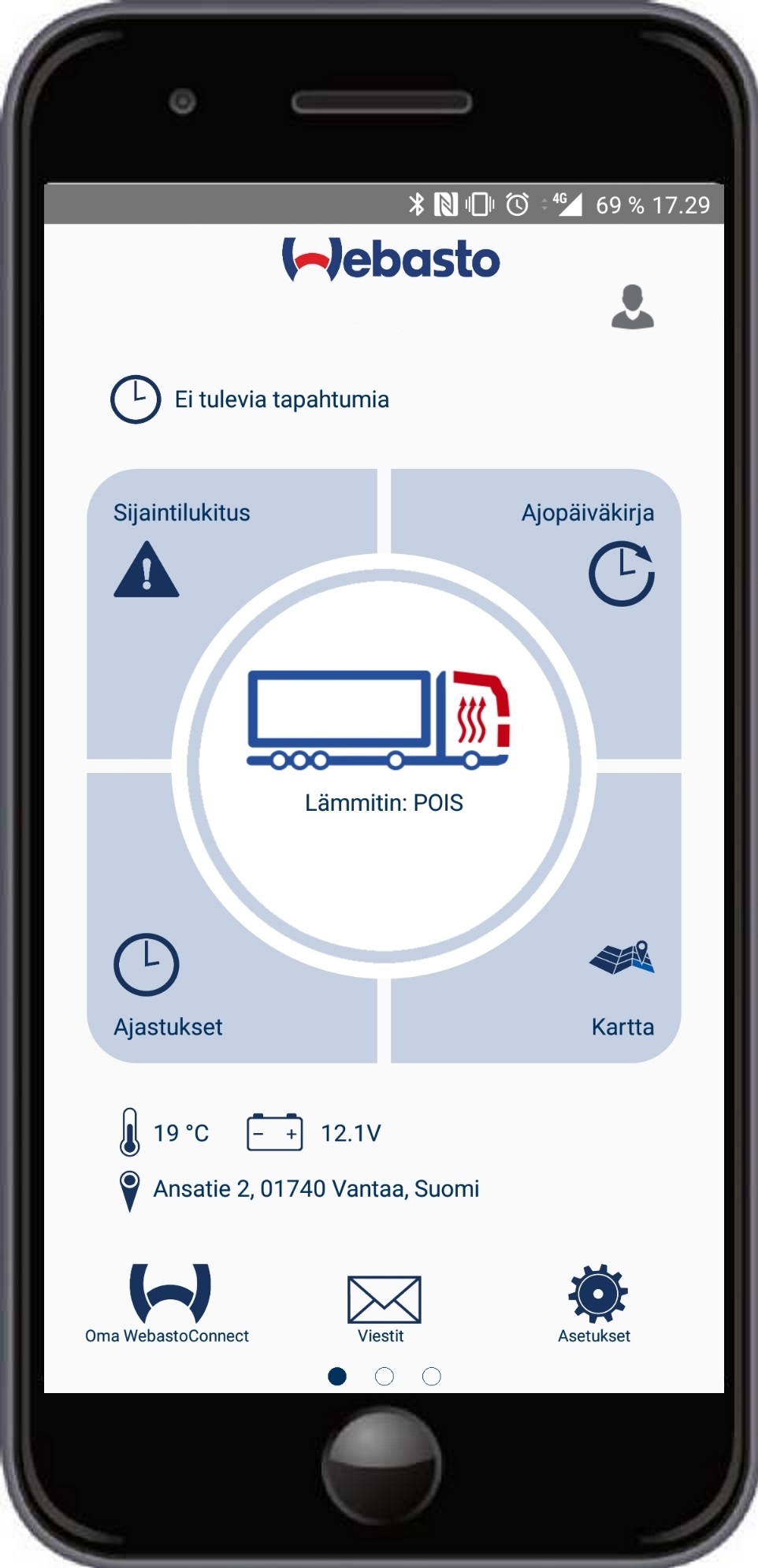Screen dimensions: 758x1568
Task: Select the third page indicator dot
Action: pyautogui.click(x=432, y=1377)
